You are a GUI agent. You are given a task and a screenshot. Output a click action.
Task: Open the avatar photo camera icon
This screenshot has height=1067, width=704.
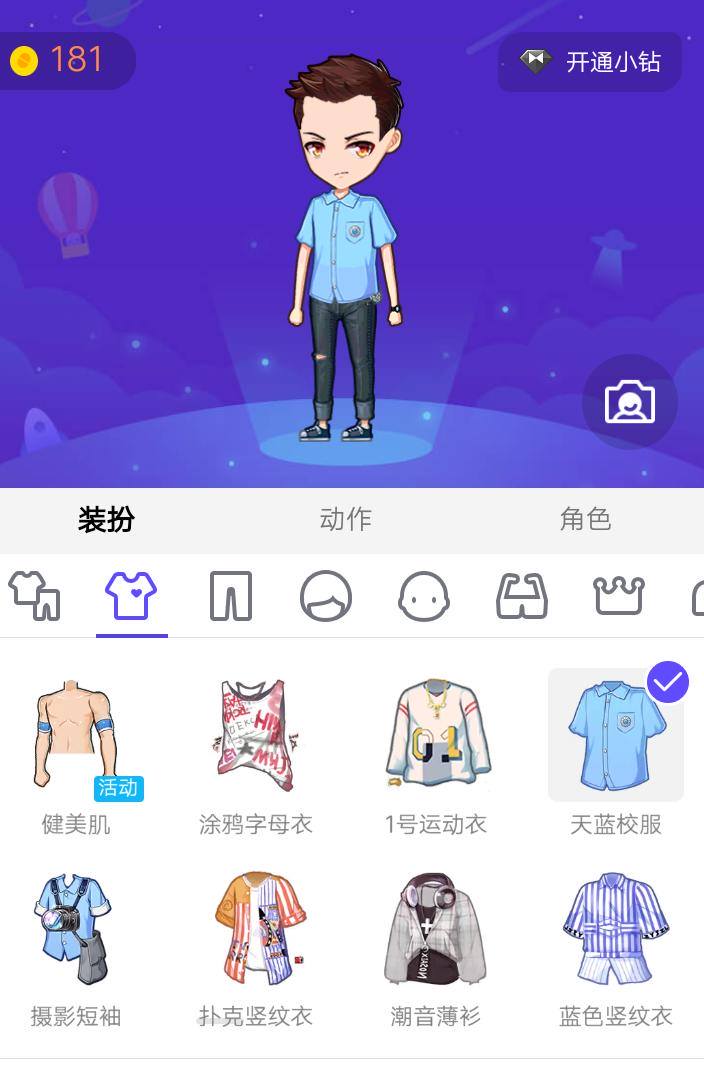click(629, 402)
